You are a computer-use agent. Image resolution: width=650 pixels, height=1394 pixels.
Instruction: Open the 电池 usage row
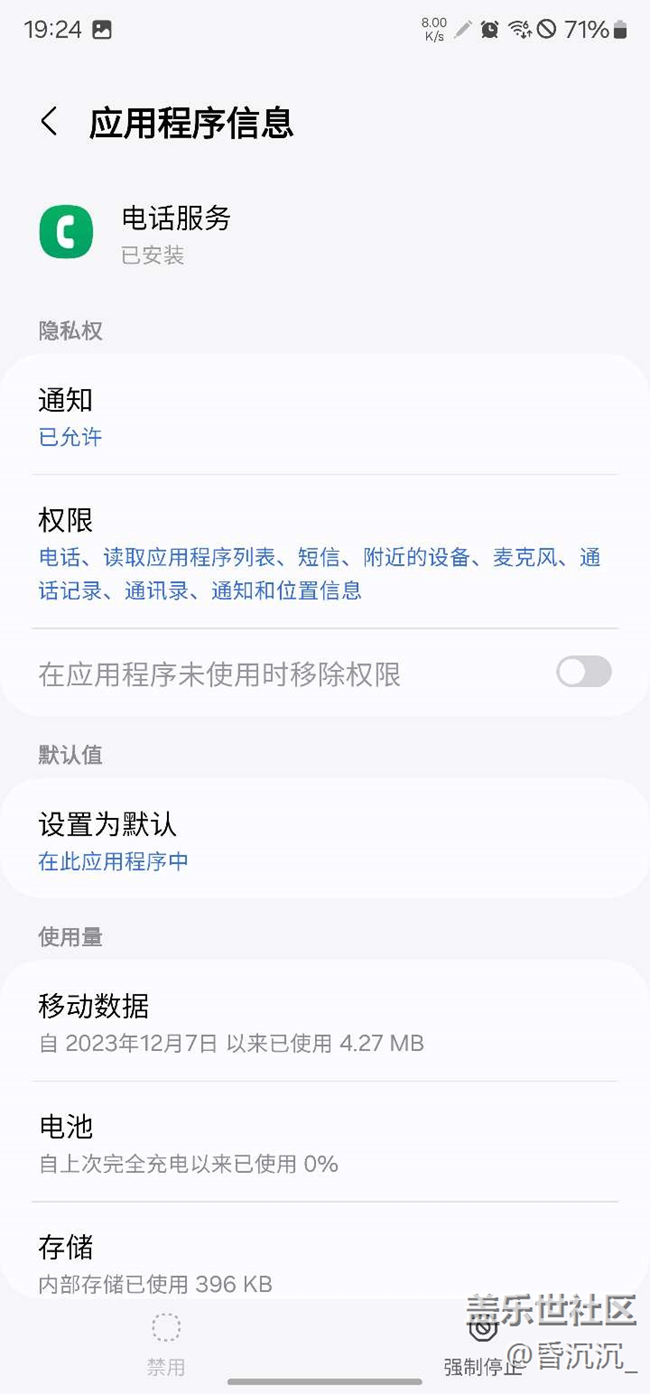click(325, 1142)
